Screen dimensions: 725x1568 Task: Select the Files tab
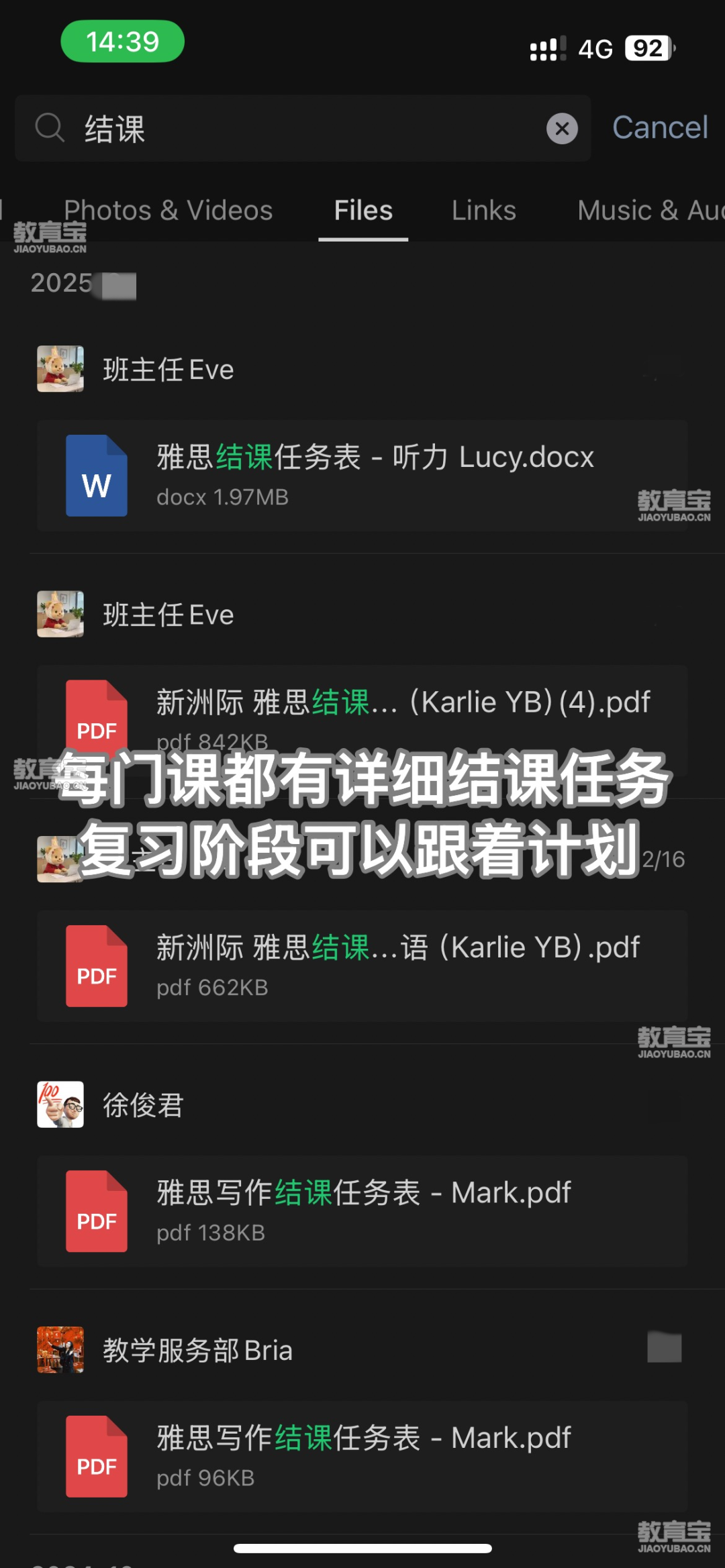click(x=363, y=211)
